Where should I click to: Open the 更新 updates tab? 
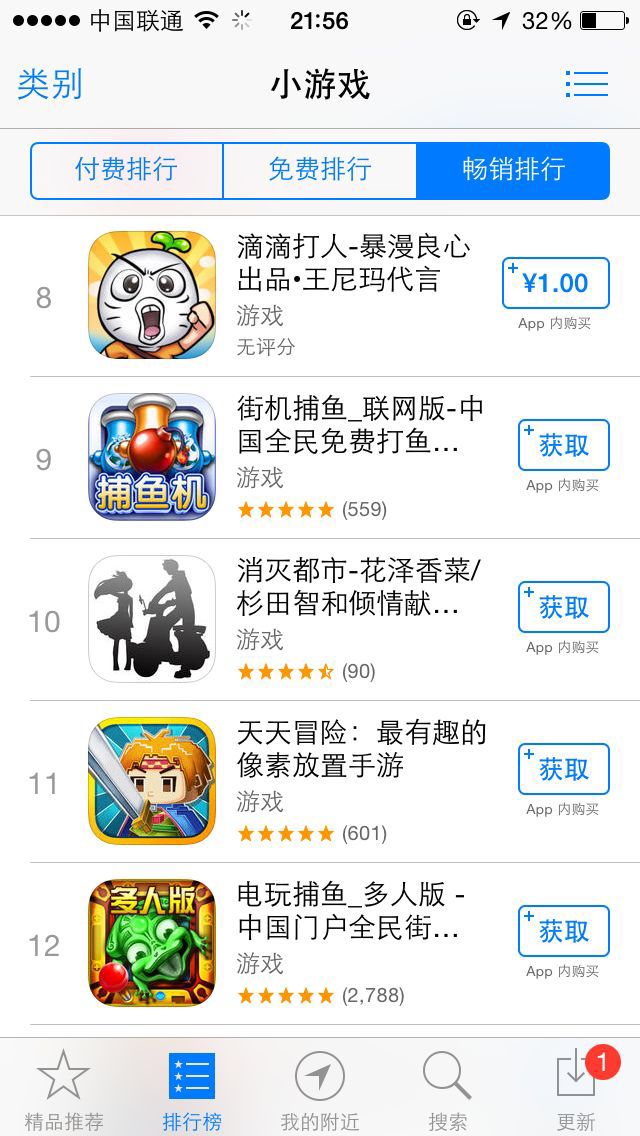coord(576,1090)
